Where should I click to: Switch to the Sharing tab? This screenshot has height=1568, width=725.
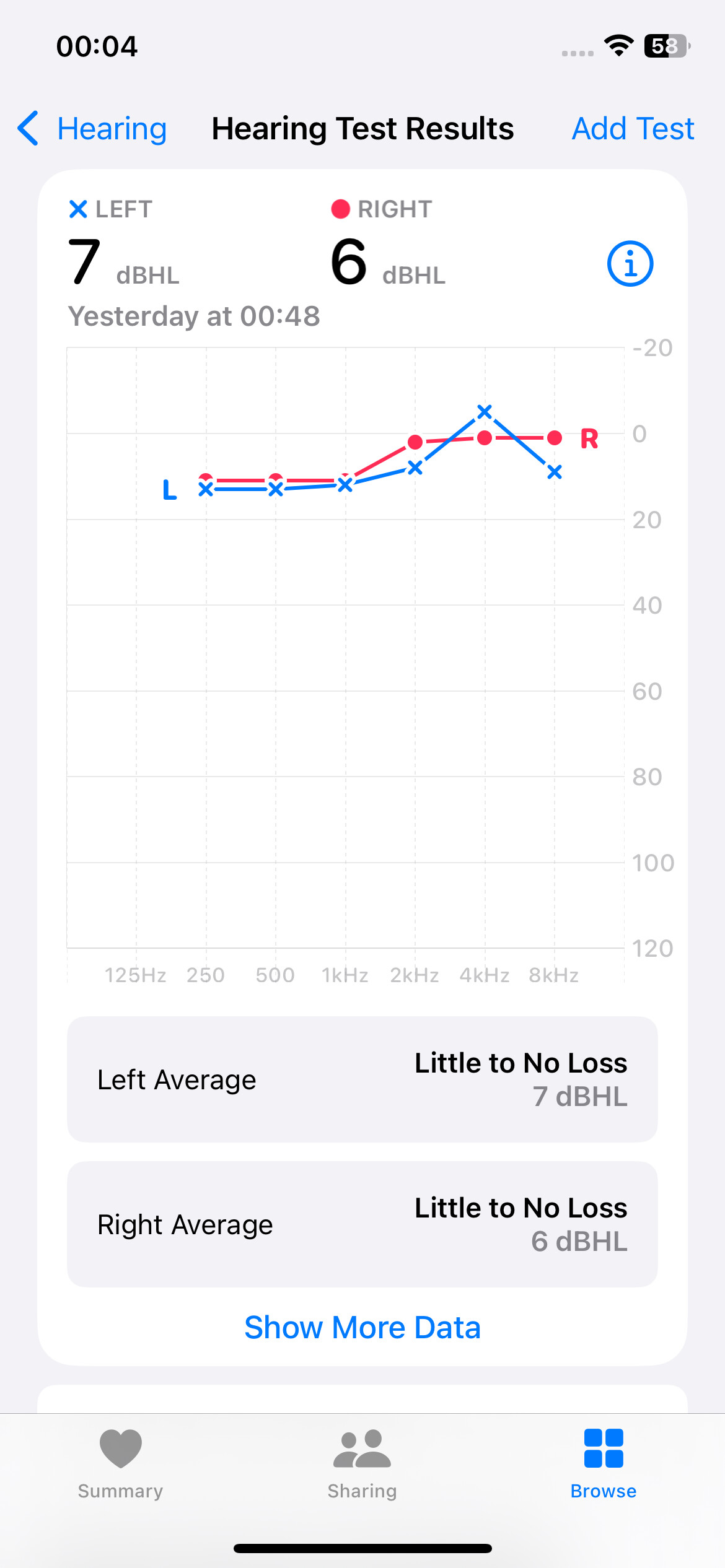[362, 1464]
